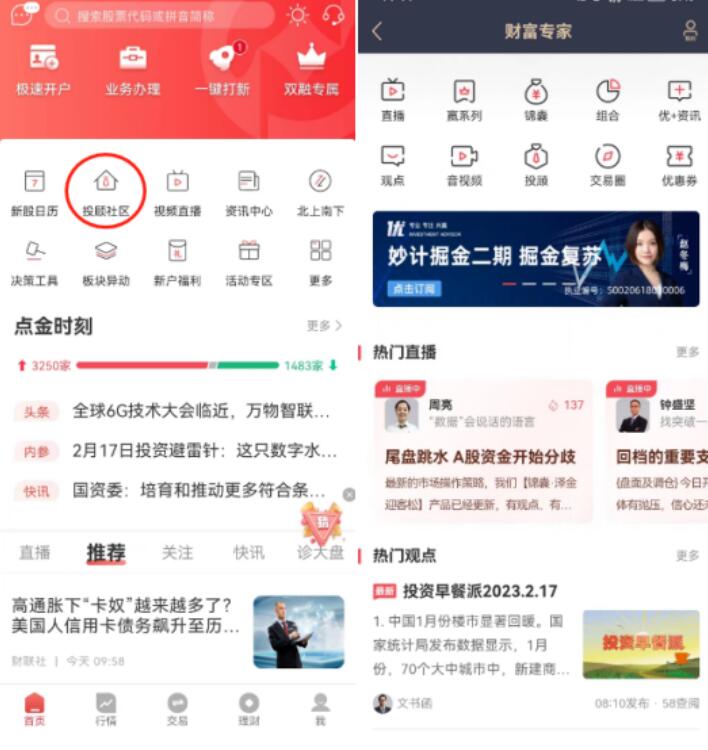Switch to the 行情 bottom tab
The width and height of the screenshot is (708, 750).
tap(106, 709)
